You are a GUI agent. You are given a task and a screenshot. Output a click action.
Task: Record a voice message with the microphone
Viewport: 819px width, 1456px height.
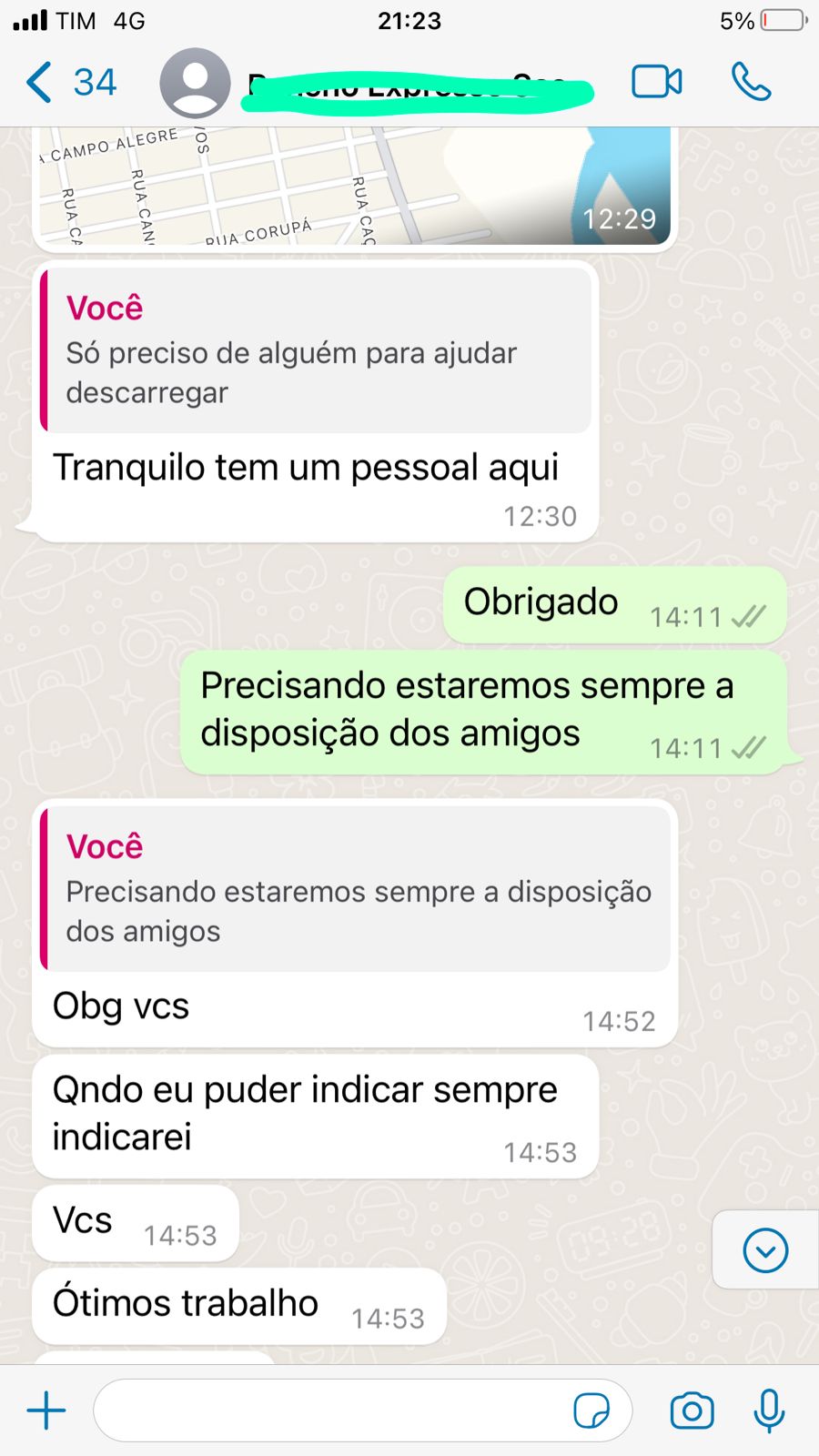769,1410
